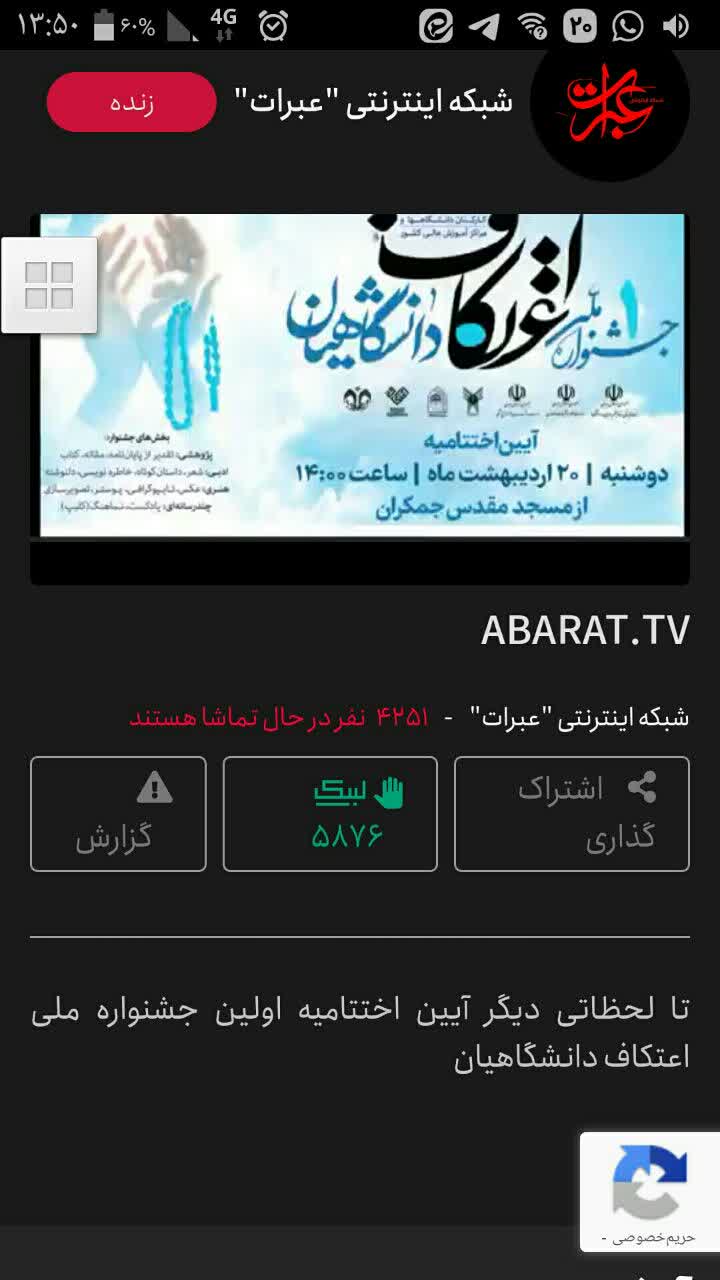Tap the red زنده (Live) button
Image resolution: width=720 pixels, height=1280 pixels.
coord(131,102)
